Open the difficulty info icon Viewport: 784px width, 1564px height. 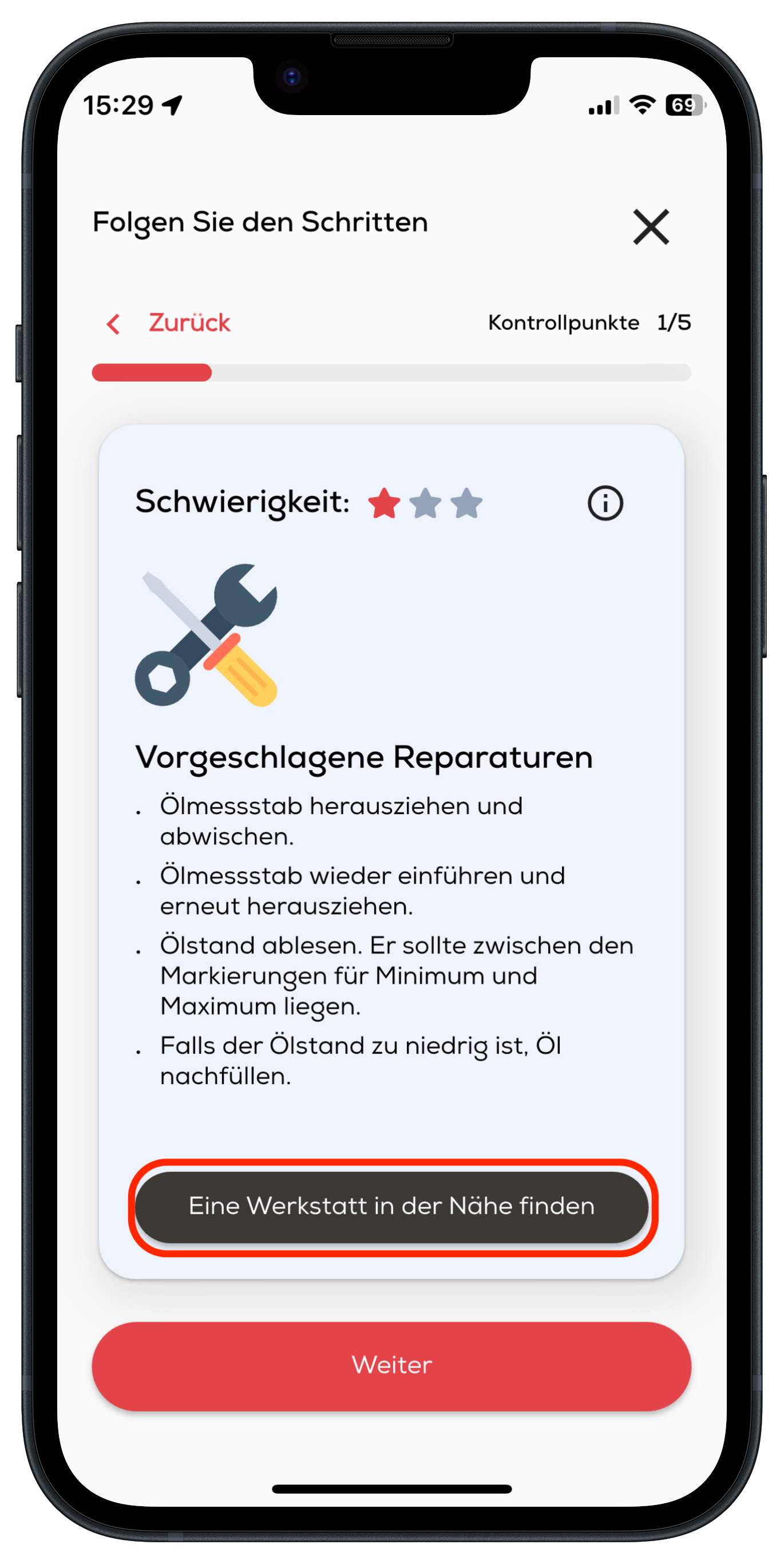pos(604,503)
